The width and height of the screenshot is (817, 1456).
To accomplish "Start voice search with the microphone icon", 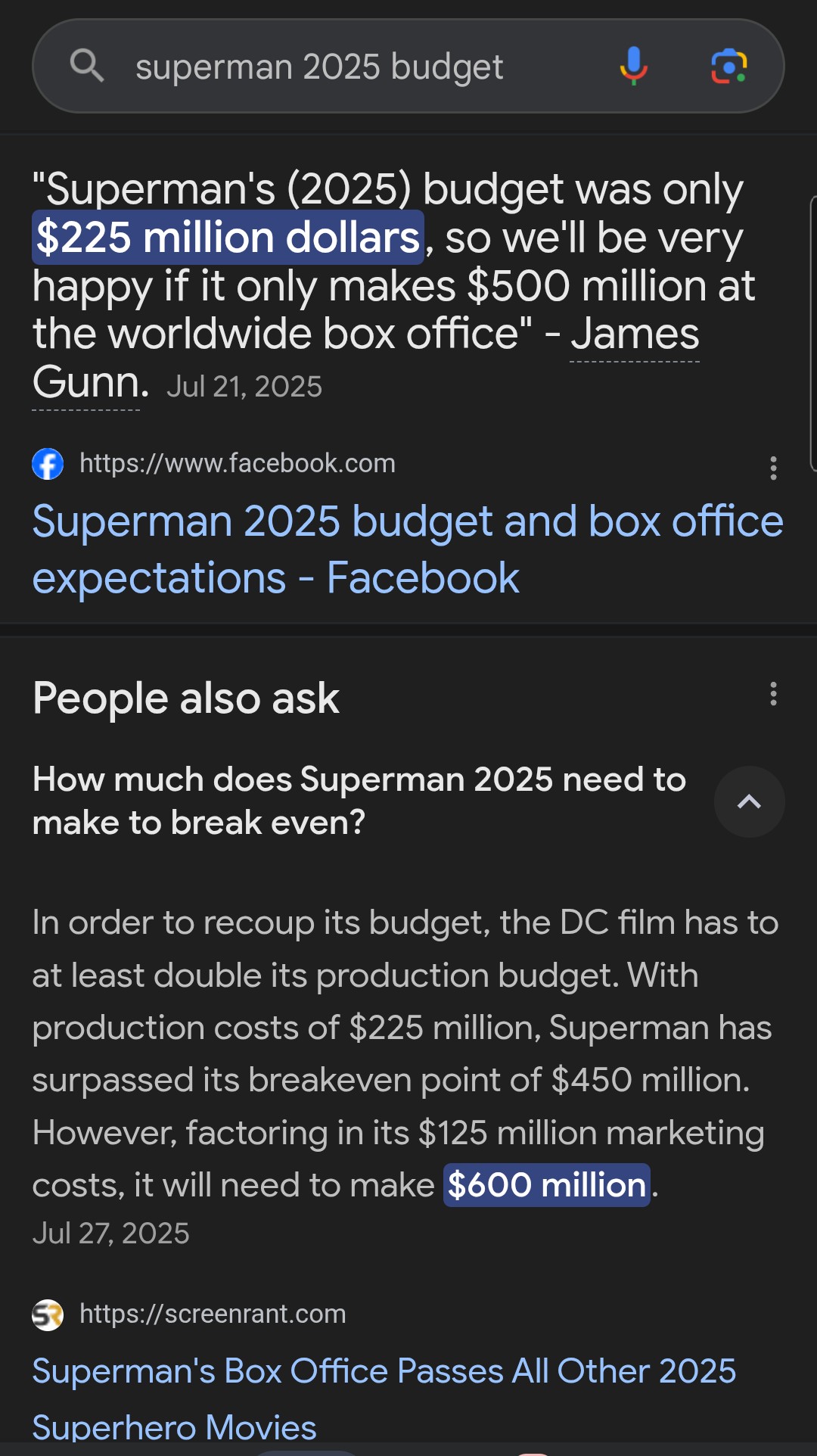I will coord(633,66).
